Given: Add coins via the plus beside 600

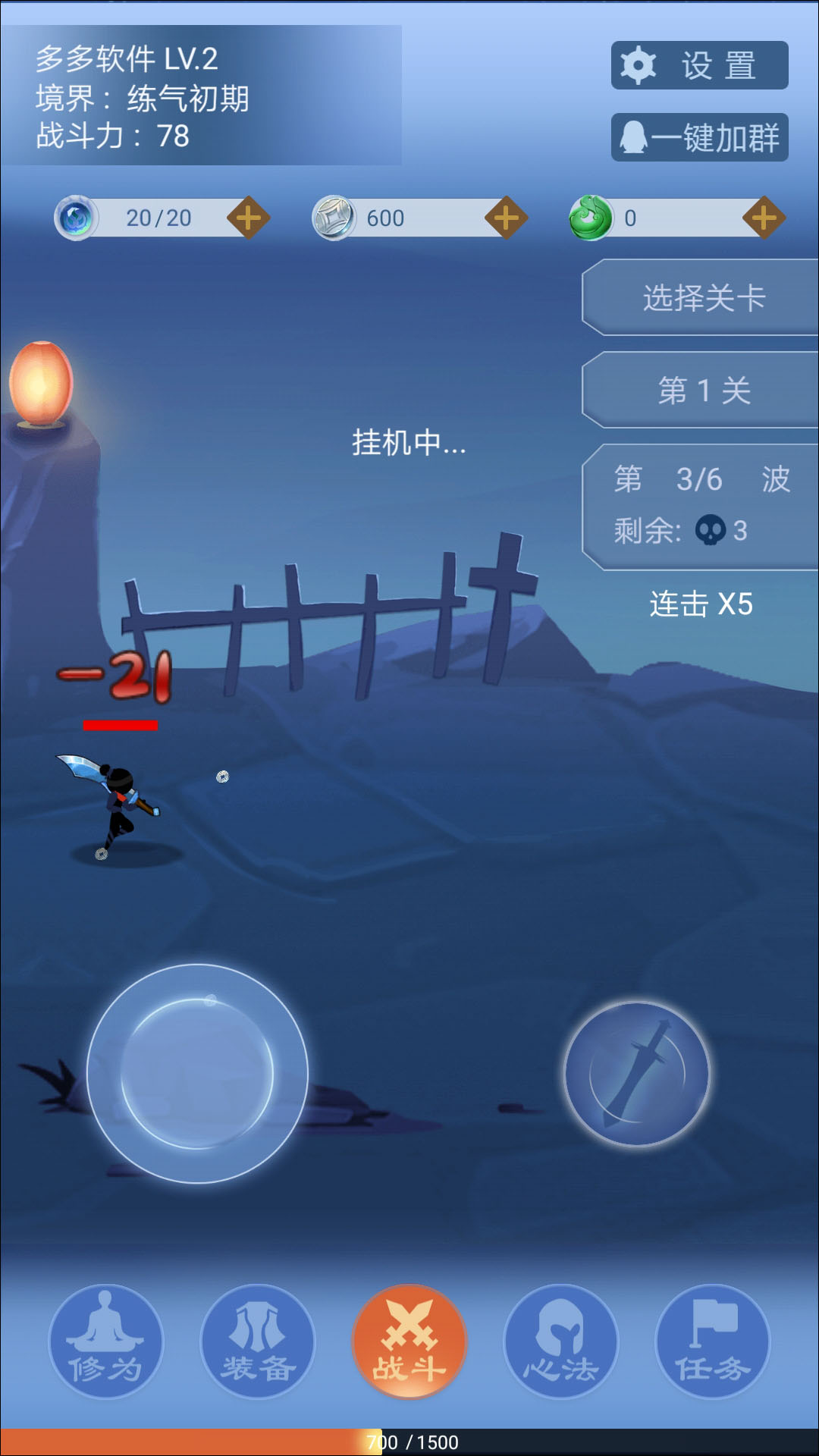Looking at the screenshot, I should tap(507, 218).
